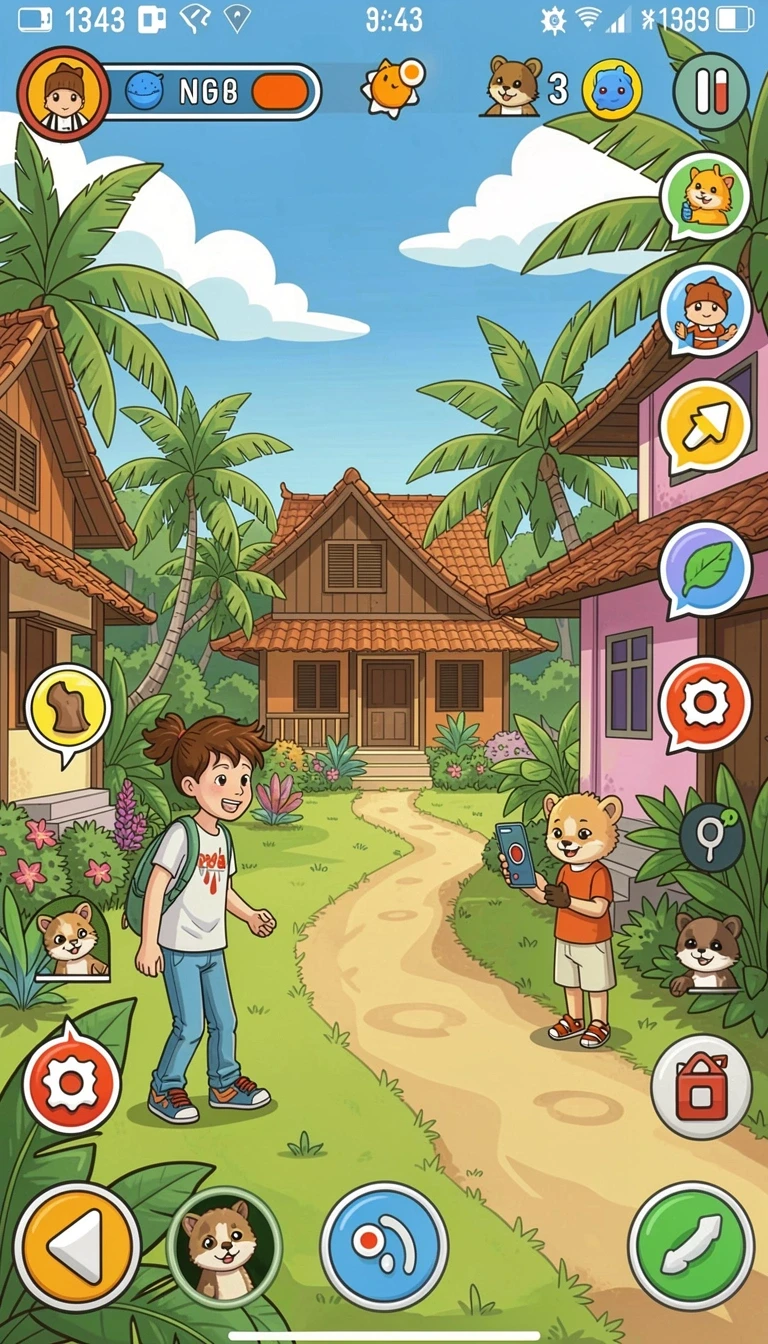This screenshot has width=768, height=1344.
Task: Open the red-haired character bubble
Action: click(x=706, y=310)
